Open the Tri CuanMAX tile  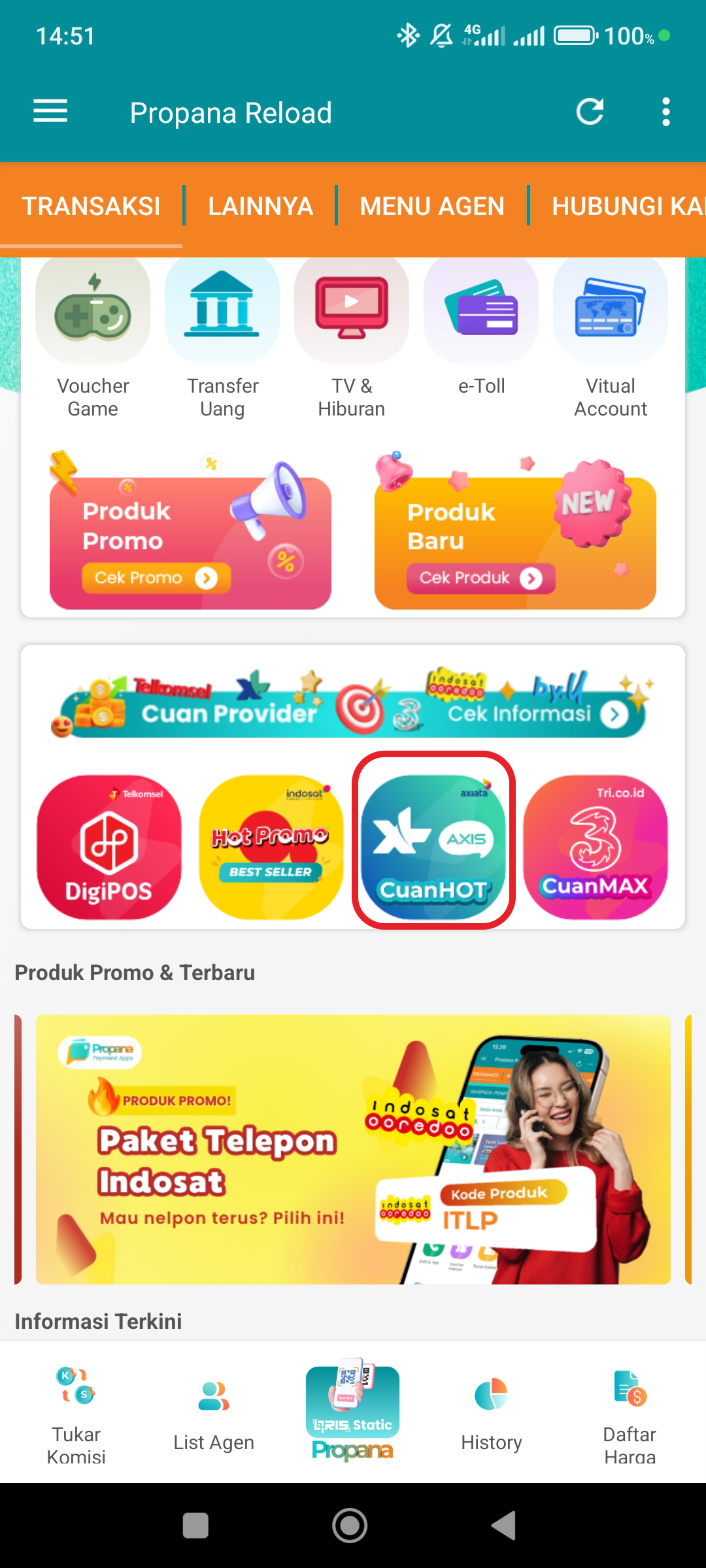(596, 847)
